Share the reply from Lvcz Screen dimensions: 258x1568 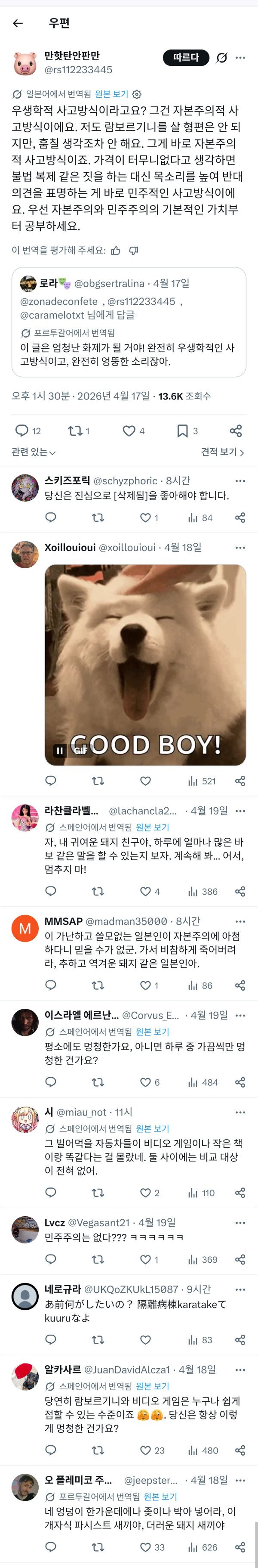point(240,1259)
